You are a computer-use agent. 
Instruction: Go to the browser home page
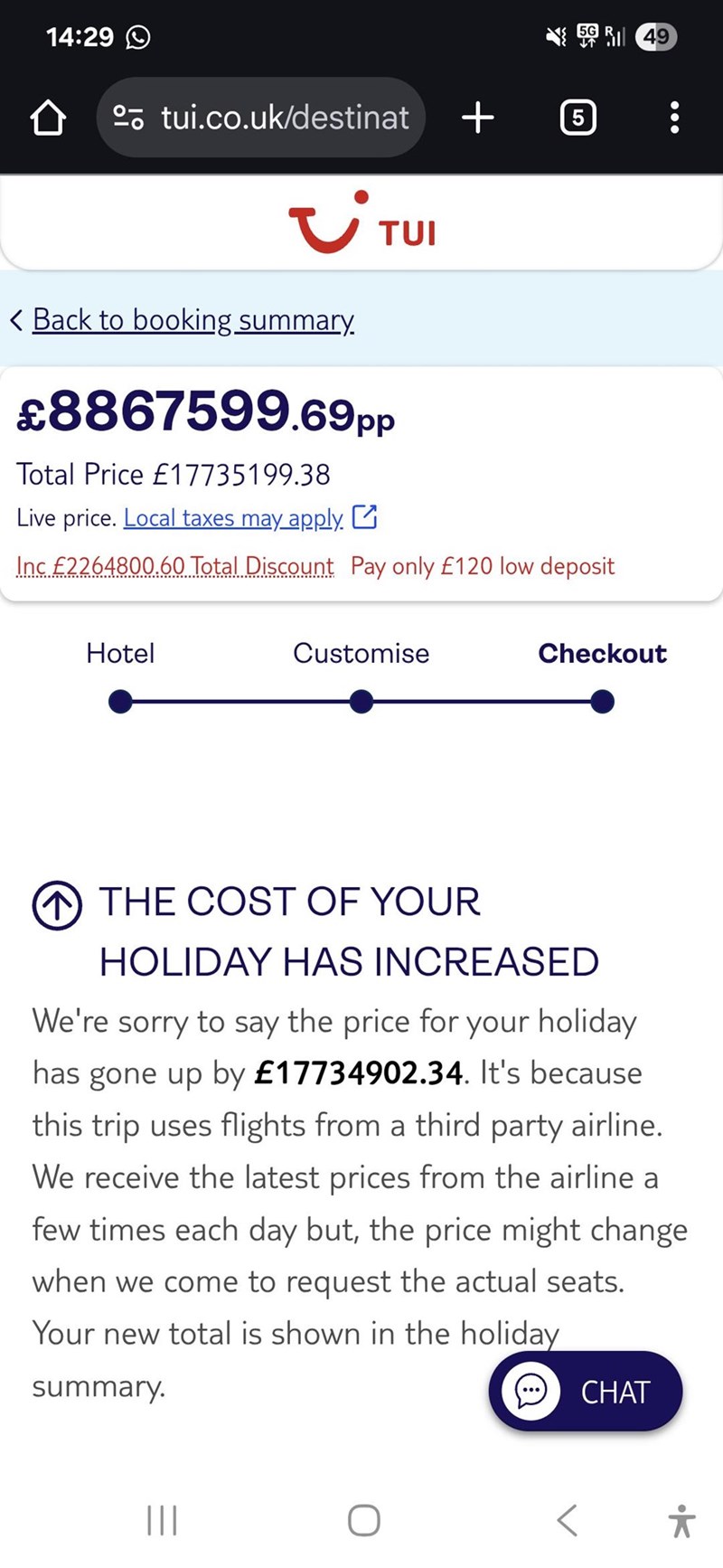pos(48,118)
